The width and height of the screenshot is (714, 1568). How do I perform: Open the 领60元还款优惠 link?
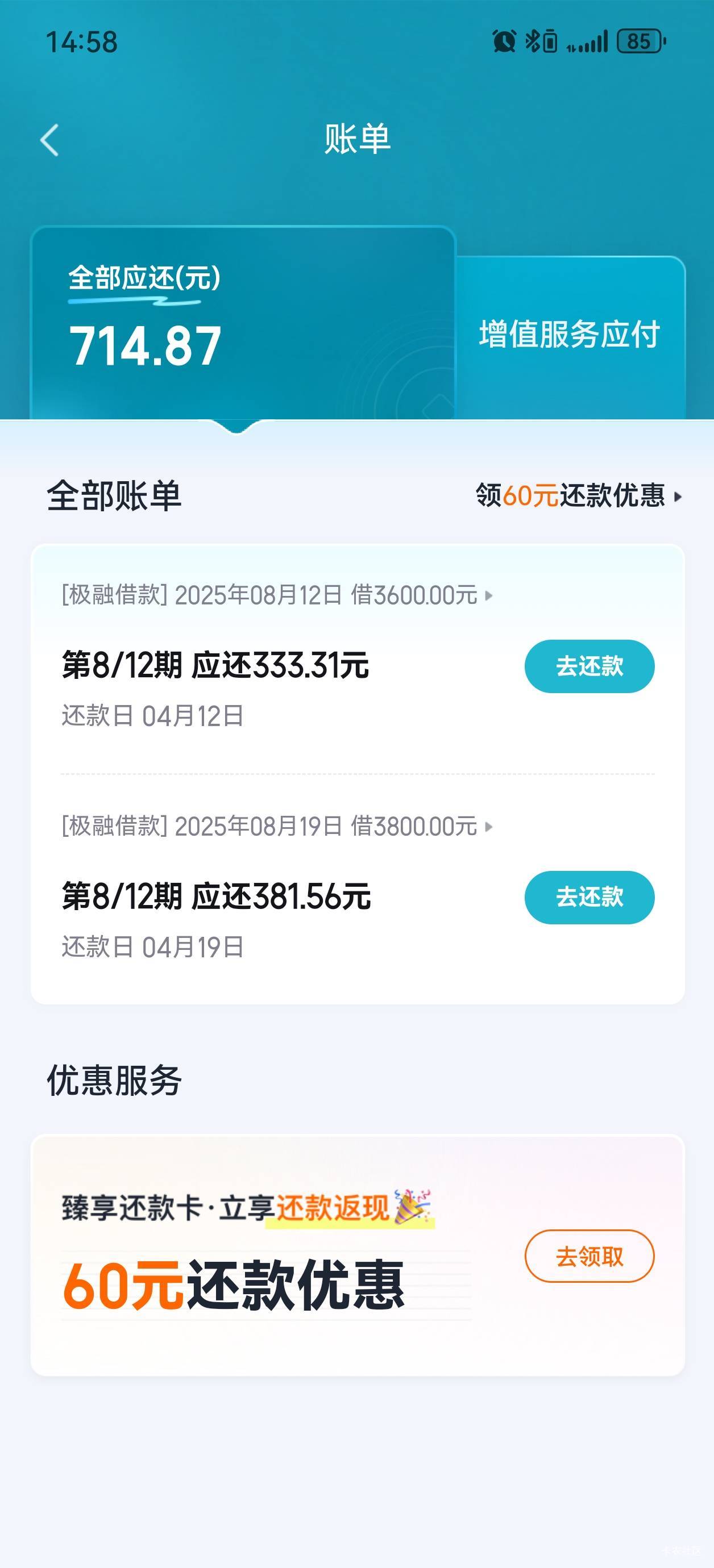(x=578, y=495)
